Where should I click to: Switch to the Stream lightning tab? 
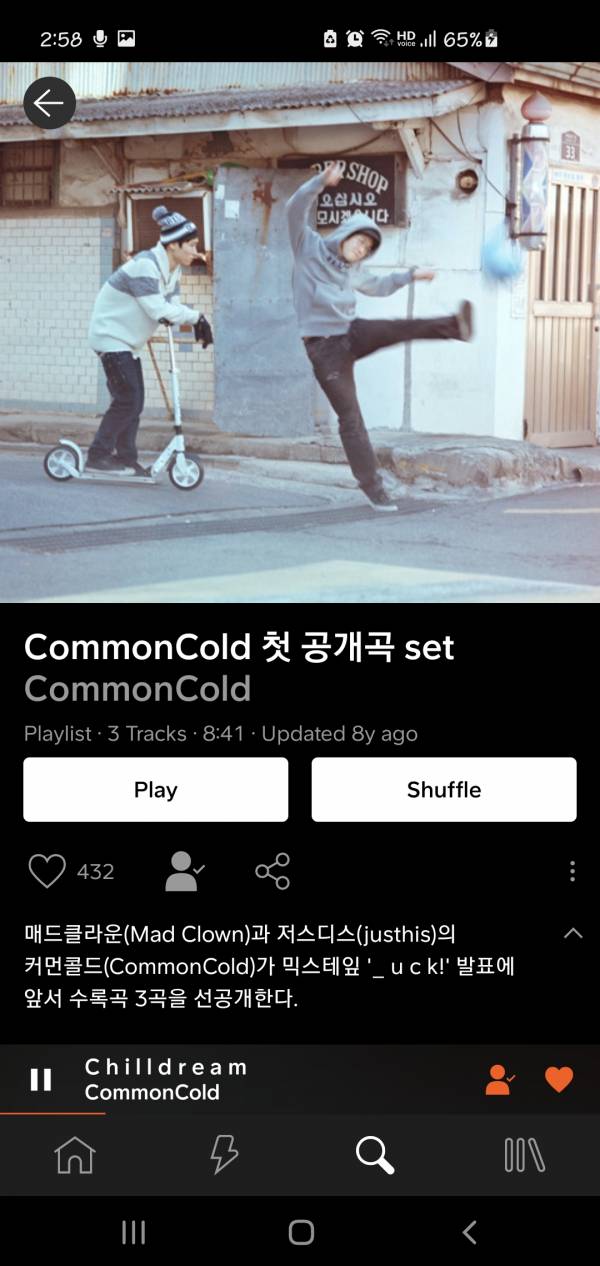224,1156
